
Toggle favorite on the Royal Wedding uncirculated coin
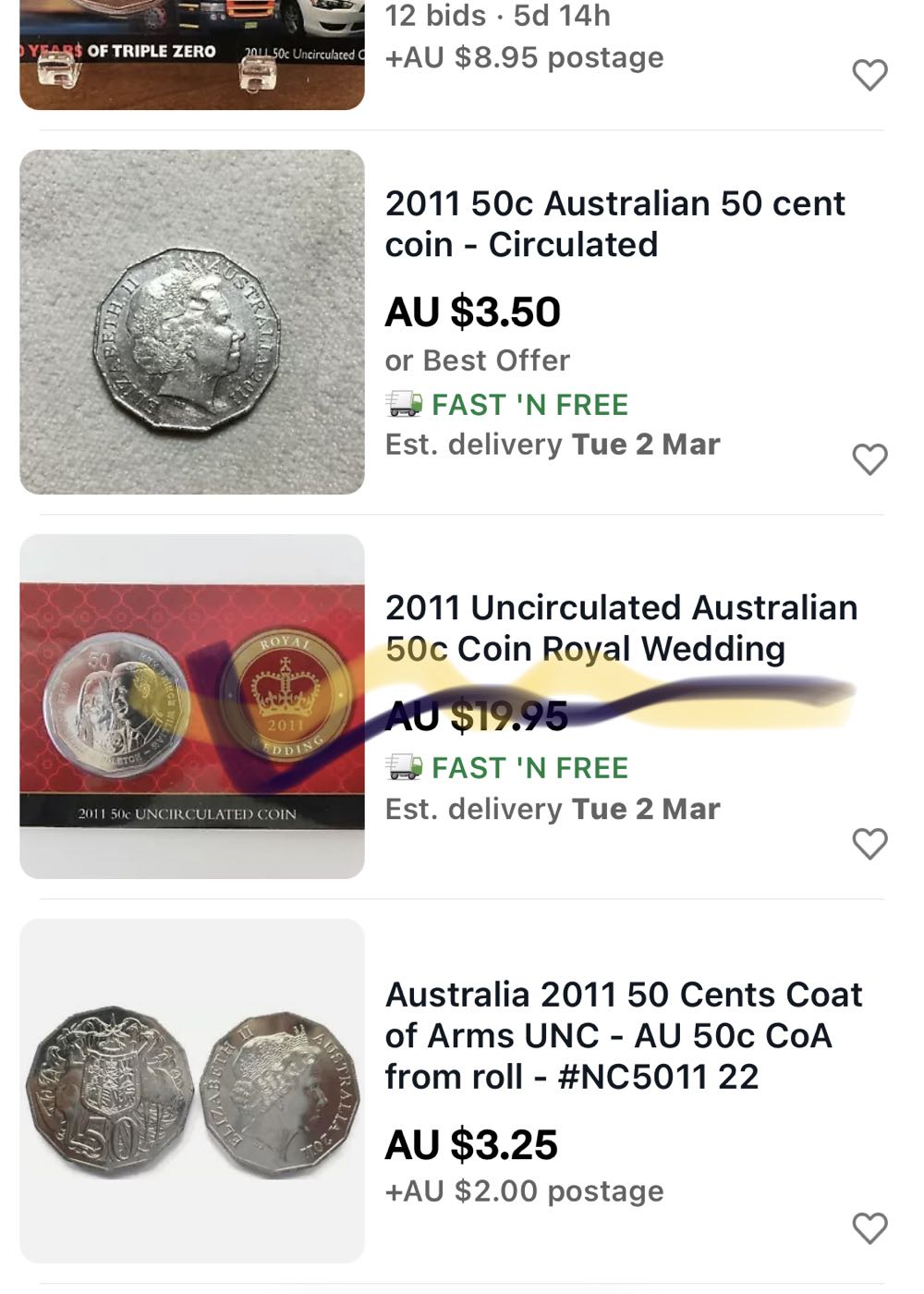(869, 843)
